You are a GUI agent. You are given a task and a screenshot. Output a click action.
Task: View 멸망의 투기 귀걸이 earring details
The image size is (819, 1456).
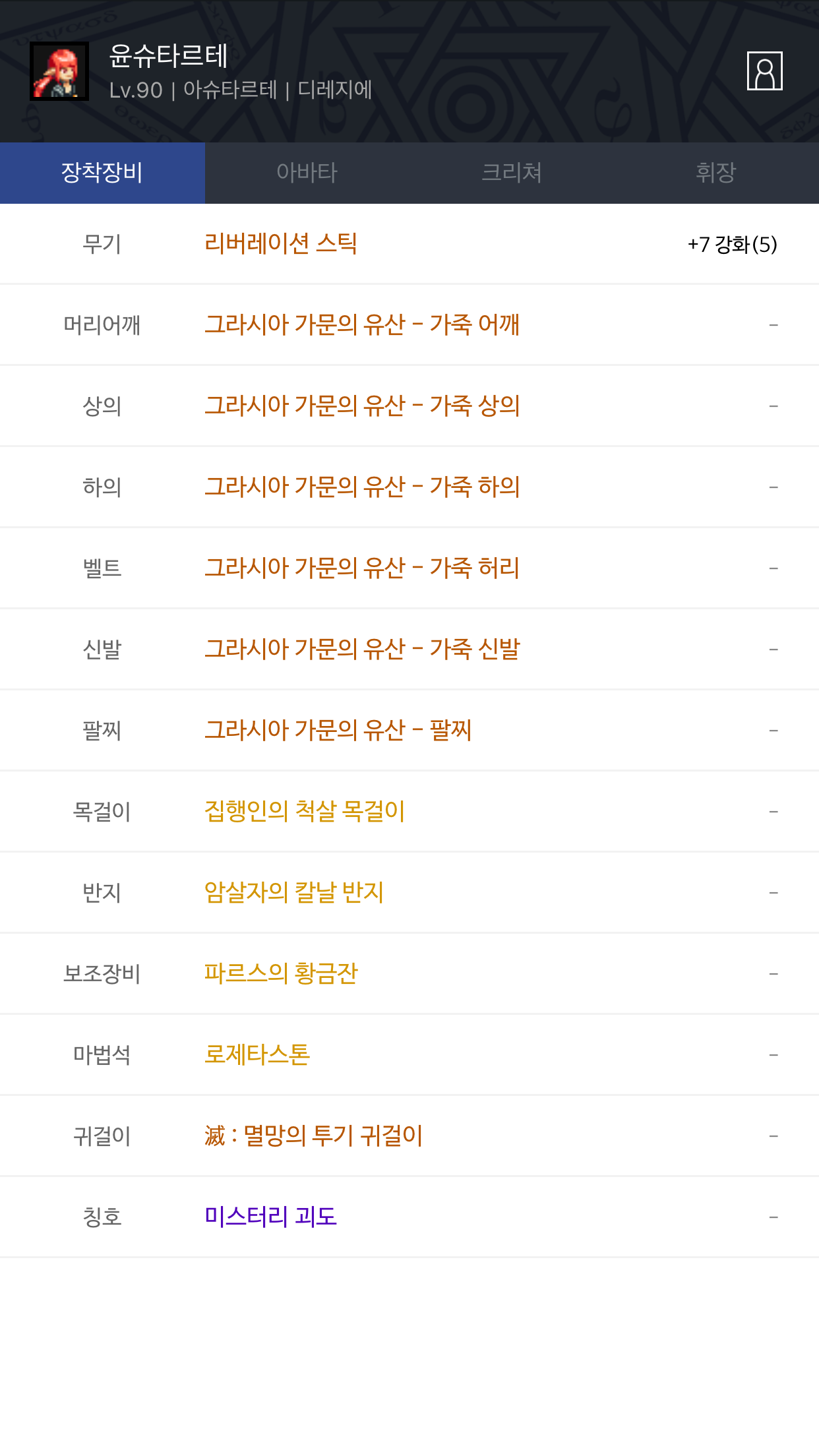click(313, 1136)
